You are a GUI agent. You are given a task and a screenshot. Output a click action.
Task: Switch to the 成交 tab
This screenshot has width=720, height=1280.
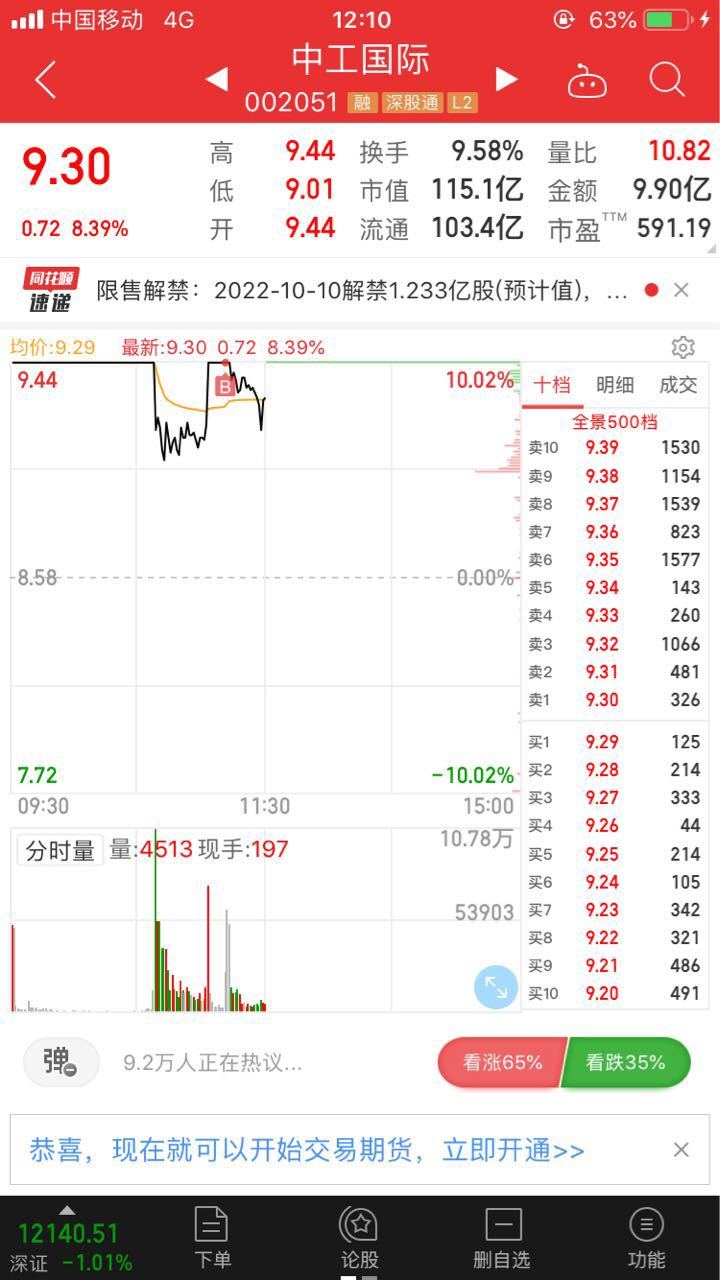pyautogui.click(x=678, y=385)
